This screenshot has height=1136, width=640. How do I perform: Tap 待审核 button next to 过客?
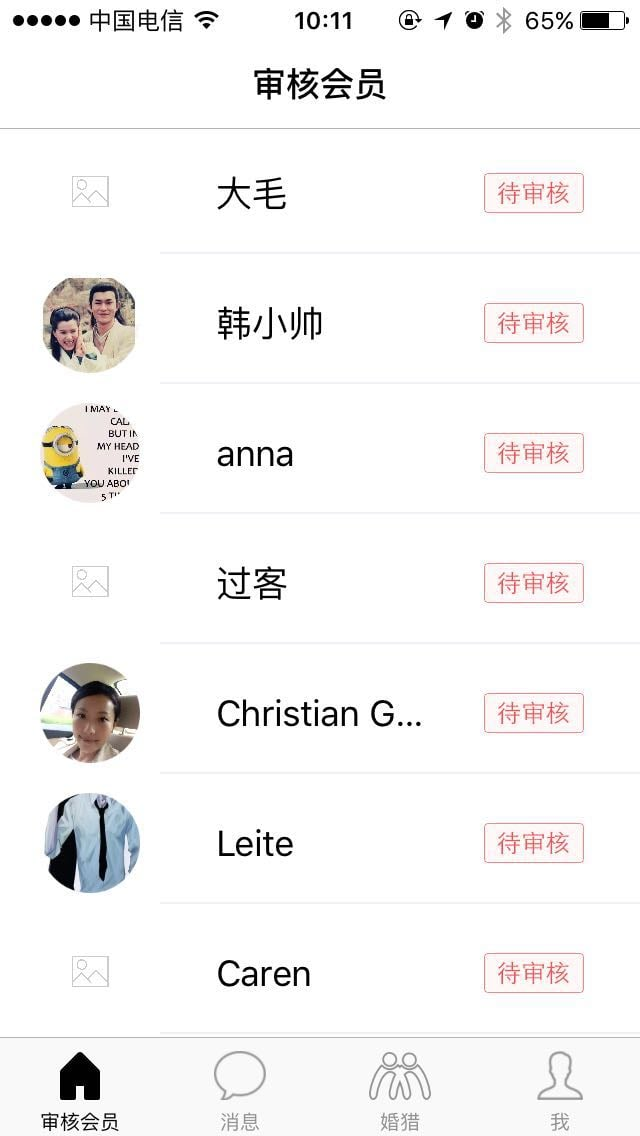pyautogui.click(x=533, y=583)
